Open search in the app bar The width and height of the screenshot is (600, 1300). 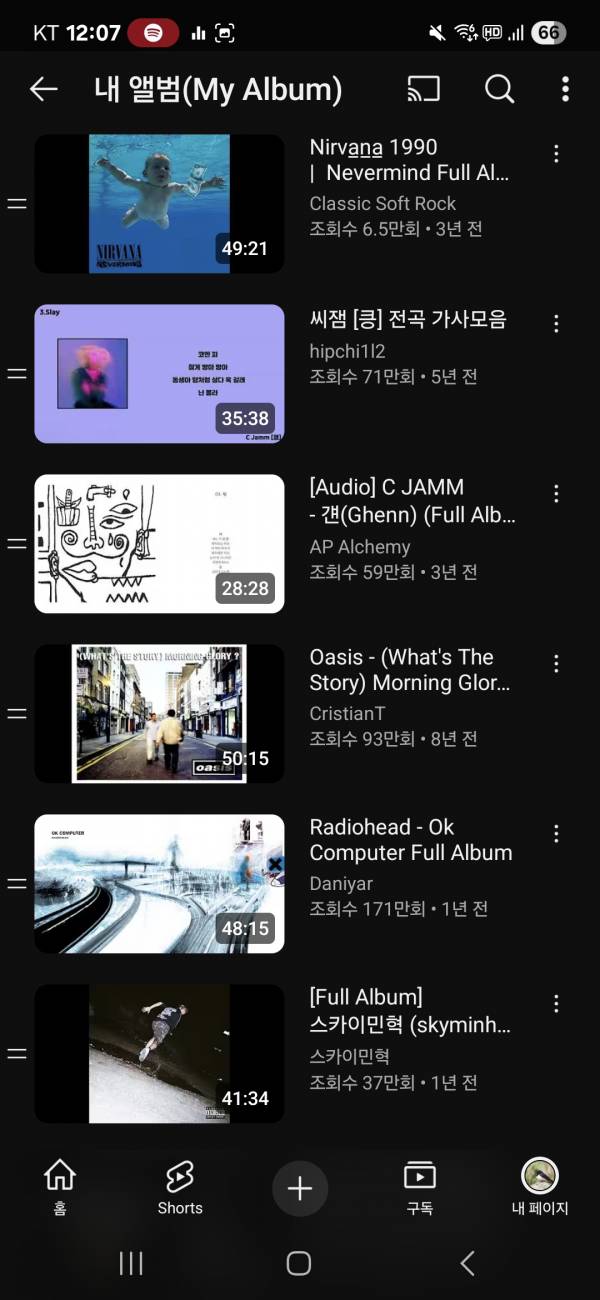pos(499,89)
